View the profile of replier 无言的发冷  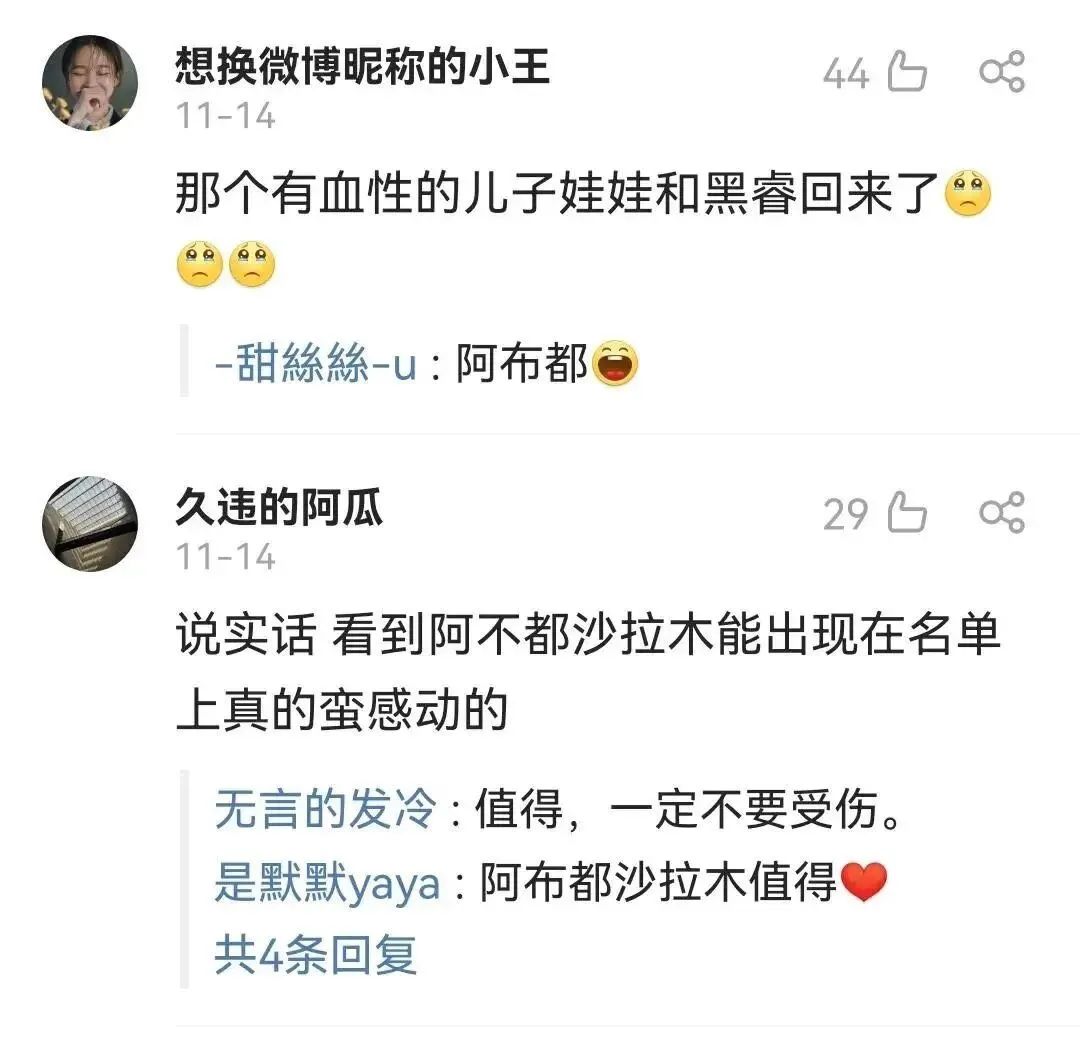325,810
